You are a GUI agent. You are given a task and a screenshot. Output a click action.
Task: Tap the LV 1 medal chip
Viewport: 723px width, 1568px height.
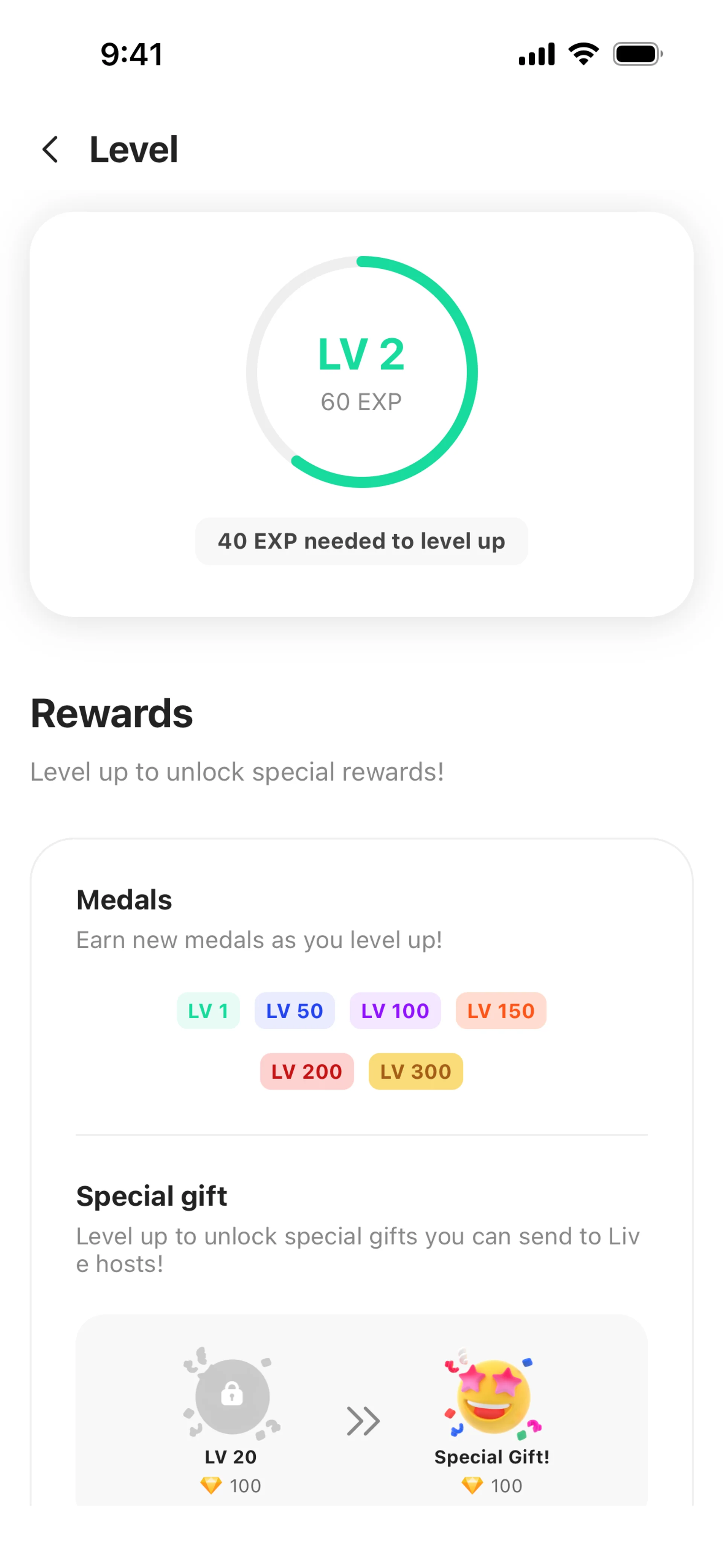tap(208, 1010)
